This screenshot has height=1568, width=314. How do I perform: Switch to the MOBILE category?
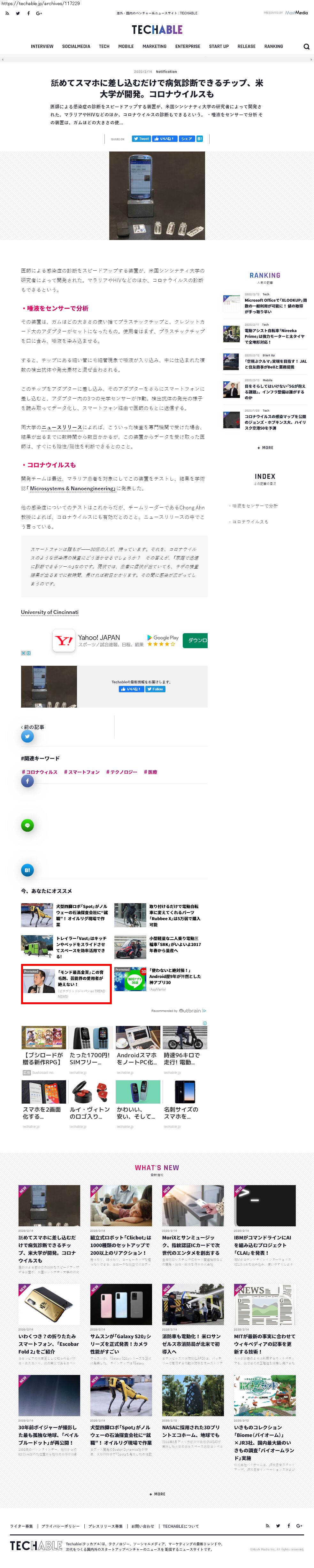pos(126,46)
